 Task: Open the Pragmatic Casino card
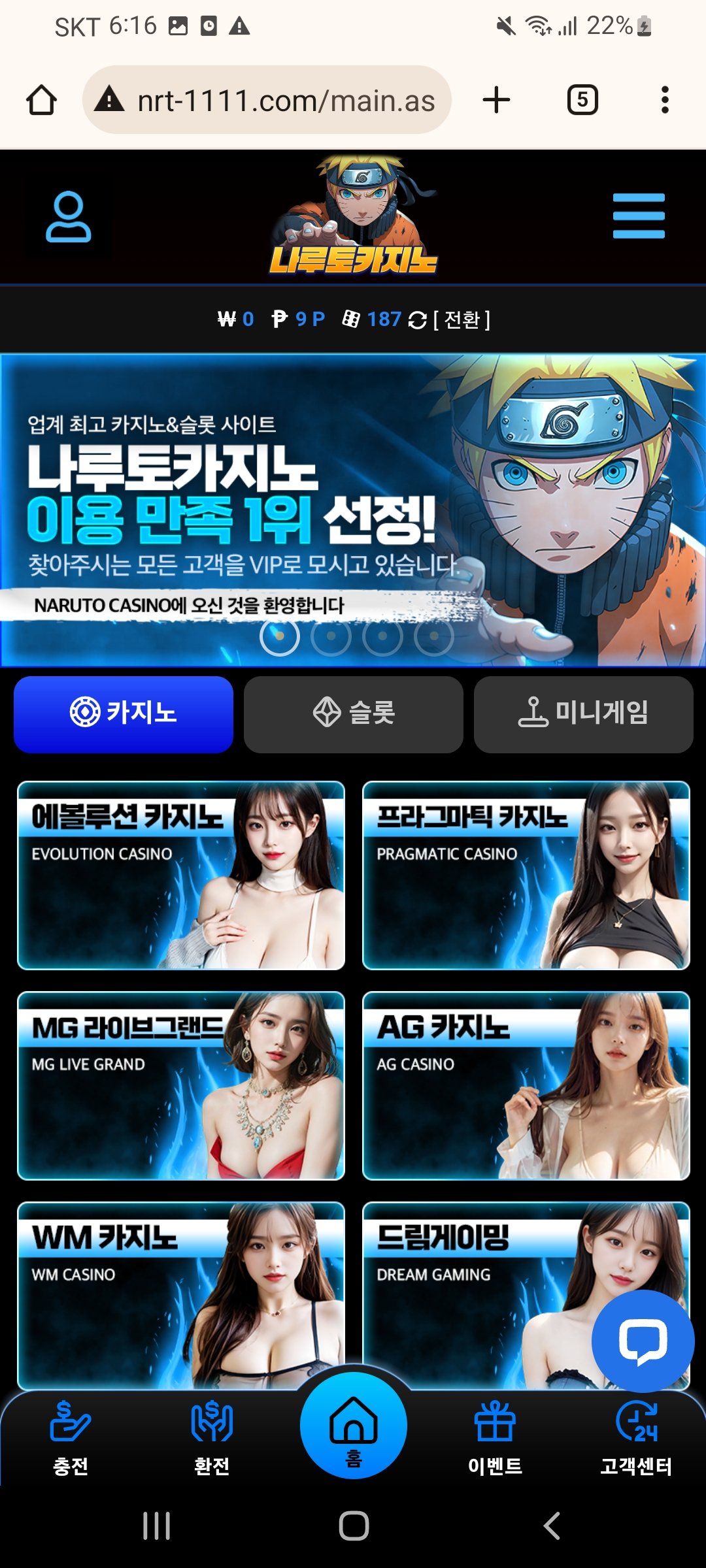point(526,875)
